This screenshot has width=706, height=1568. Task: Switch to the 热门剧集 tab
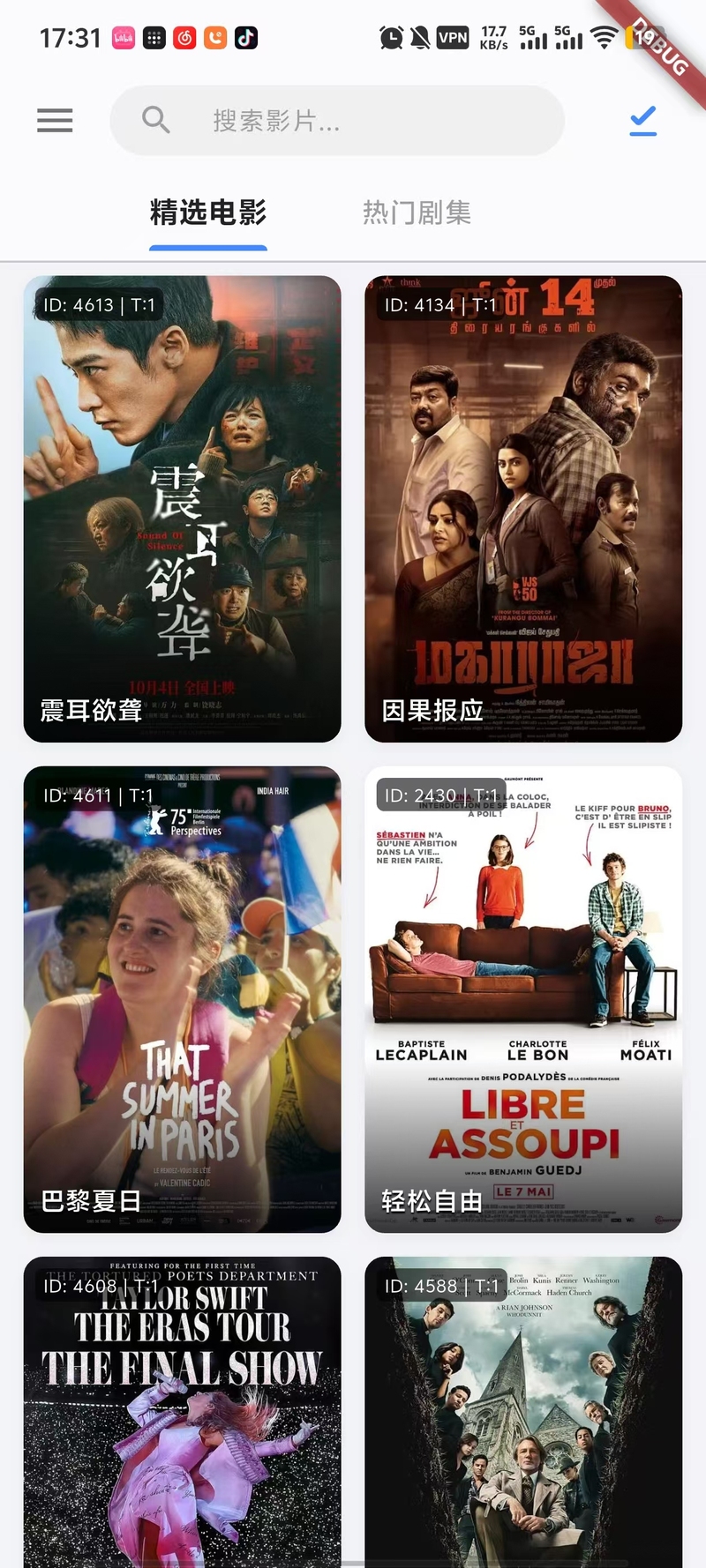point(417,213)
